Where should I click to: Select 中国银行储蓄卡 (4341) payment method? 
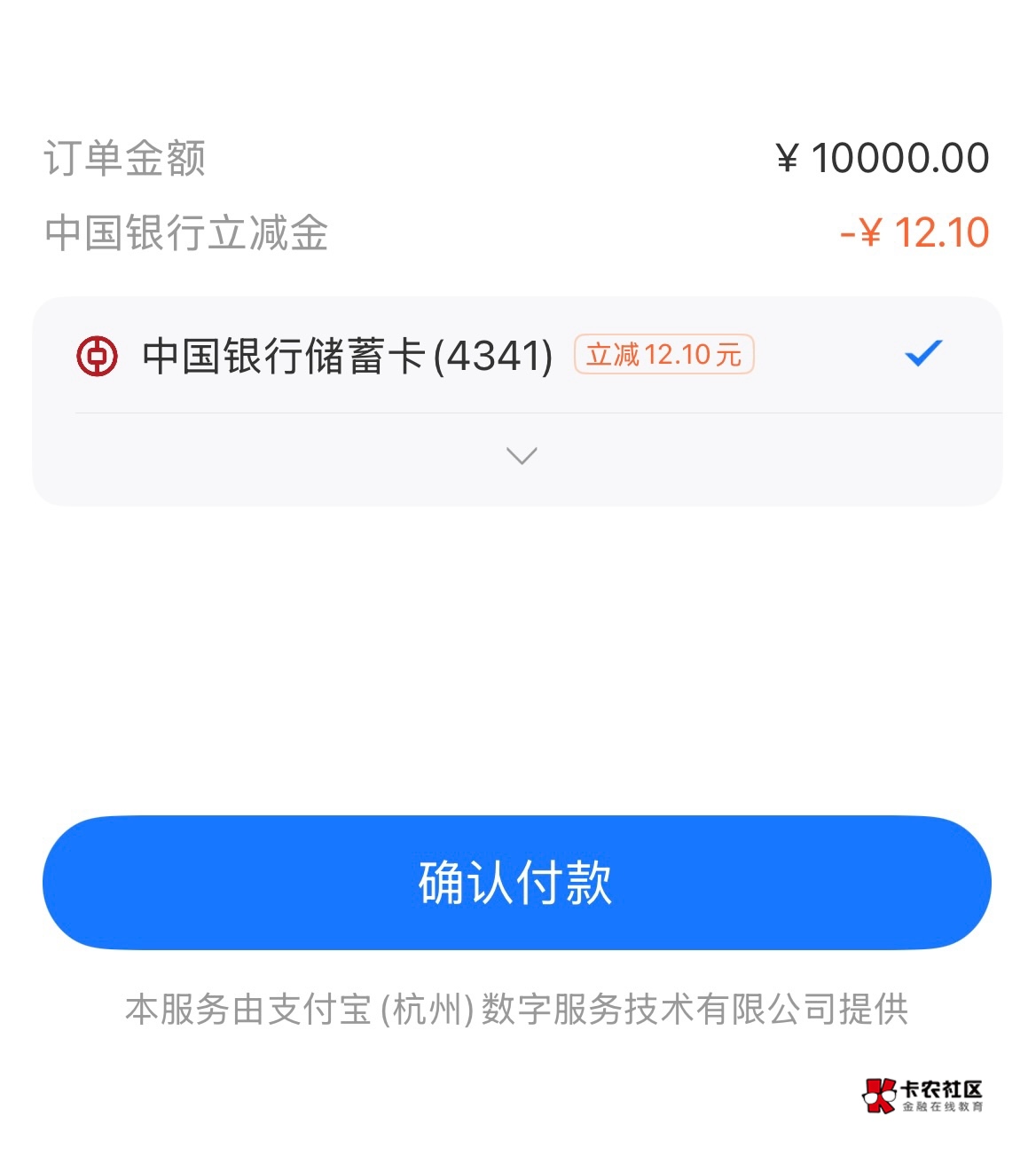click(x=517, y=355)
